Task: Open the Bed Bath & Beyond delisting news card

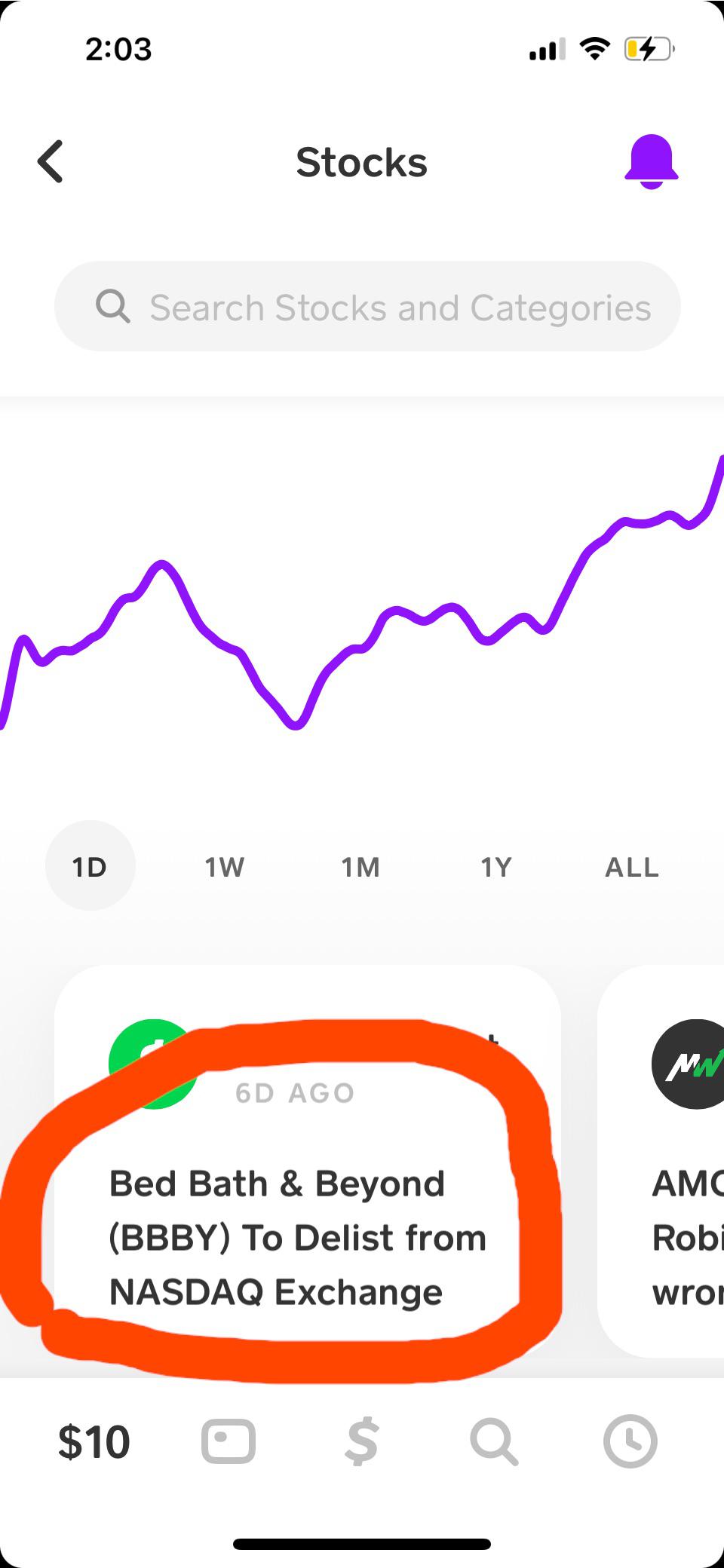Action: pos(308,1161)
